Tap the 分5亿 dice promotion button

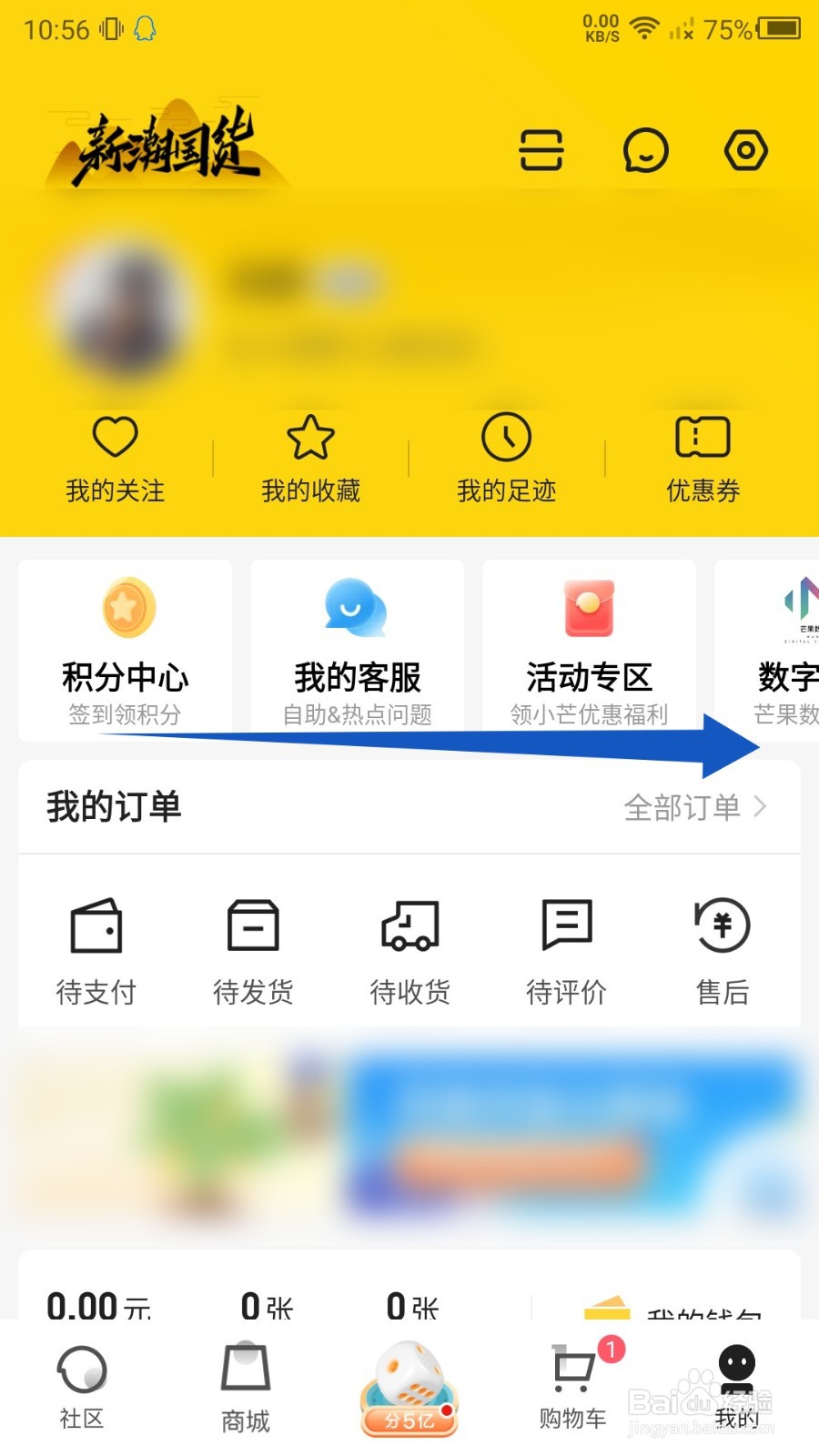coord(409,1383)
